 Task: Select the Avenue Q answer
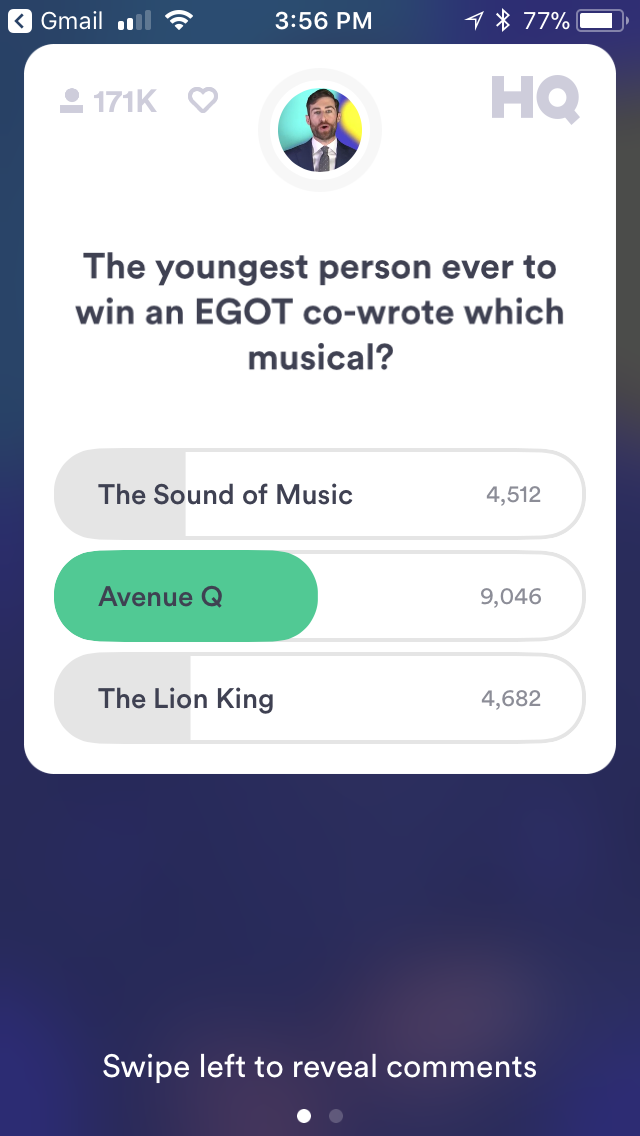(318, 597)
